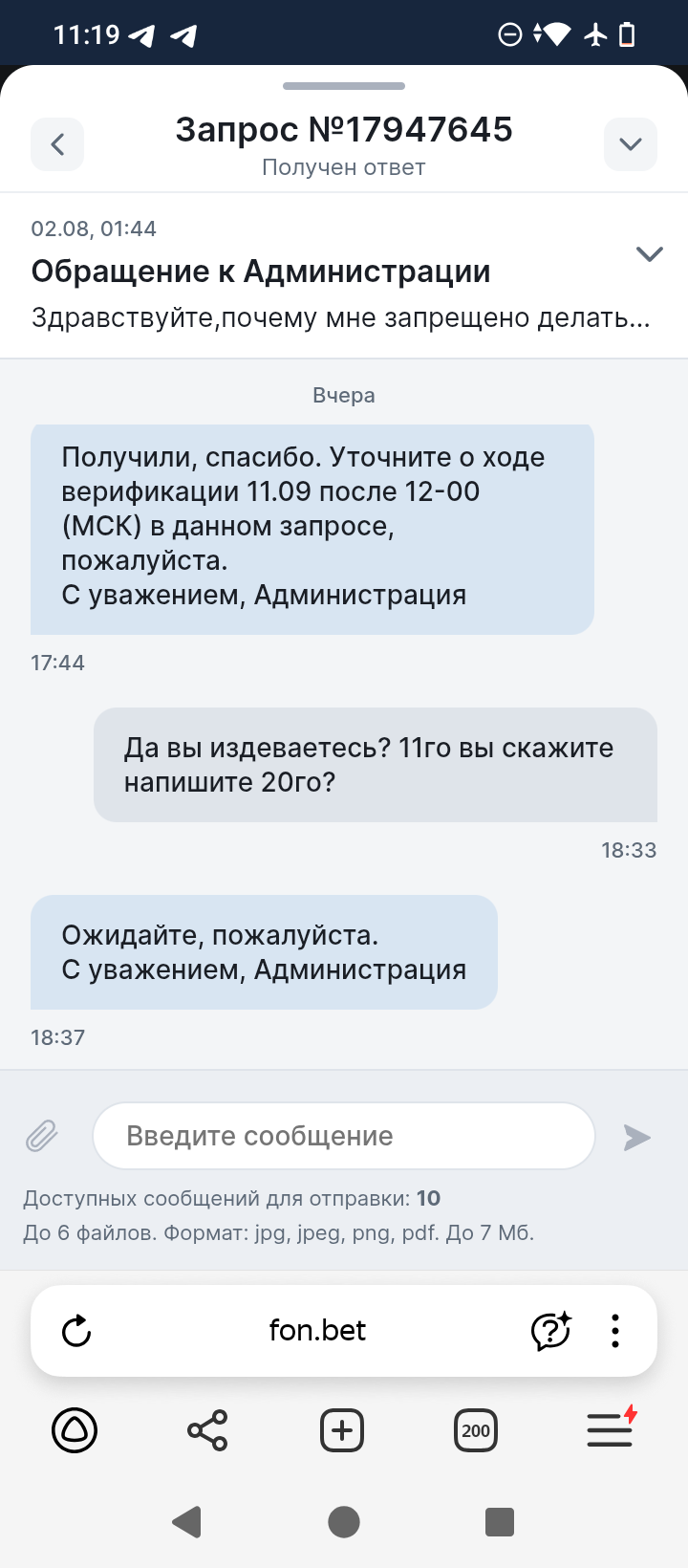Add a new browser tab

[342, 1430]
